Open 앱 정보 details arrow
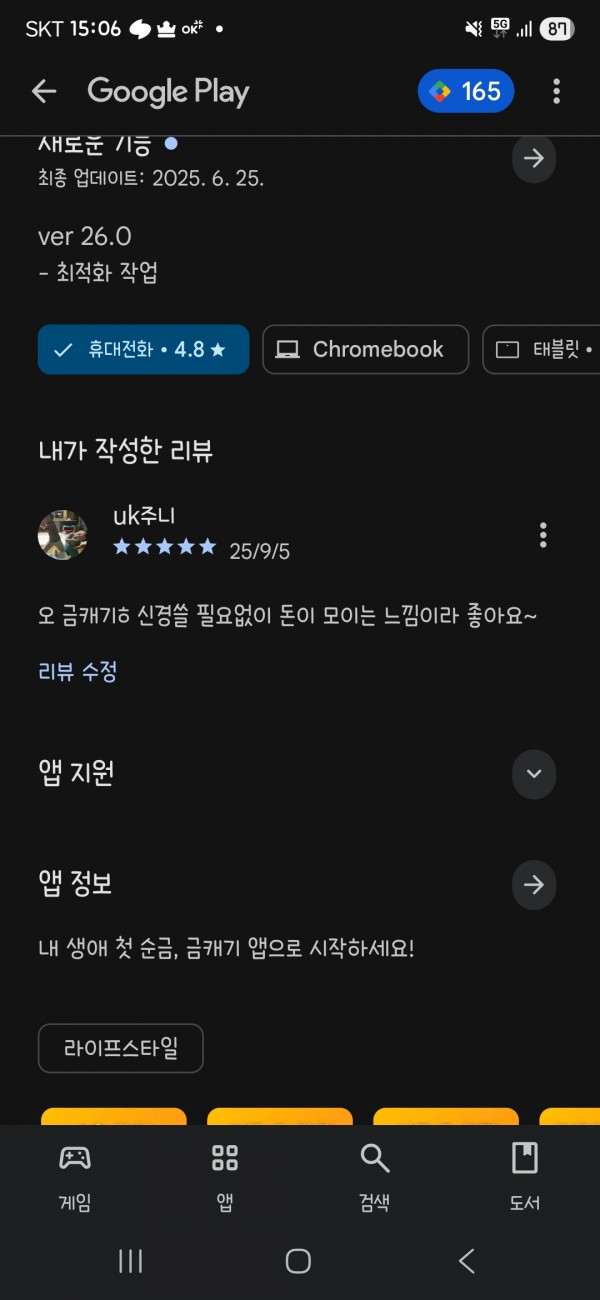Screen dimensions: 600x1300 (x=534, y=885)
